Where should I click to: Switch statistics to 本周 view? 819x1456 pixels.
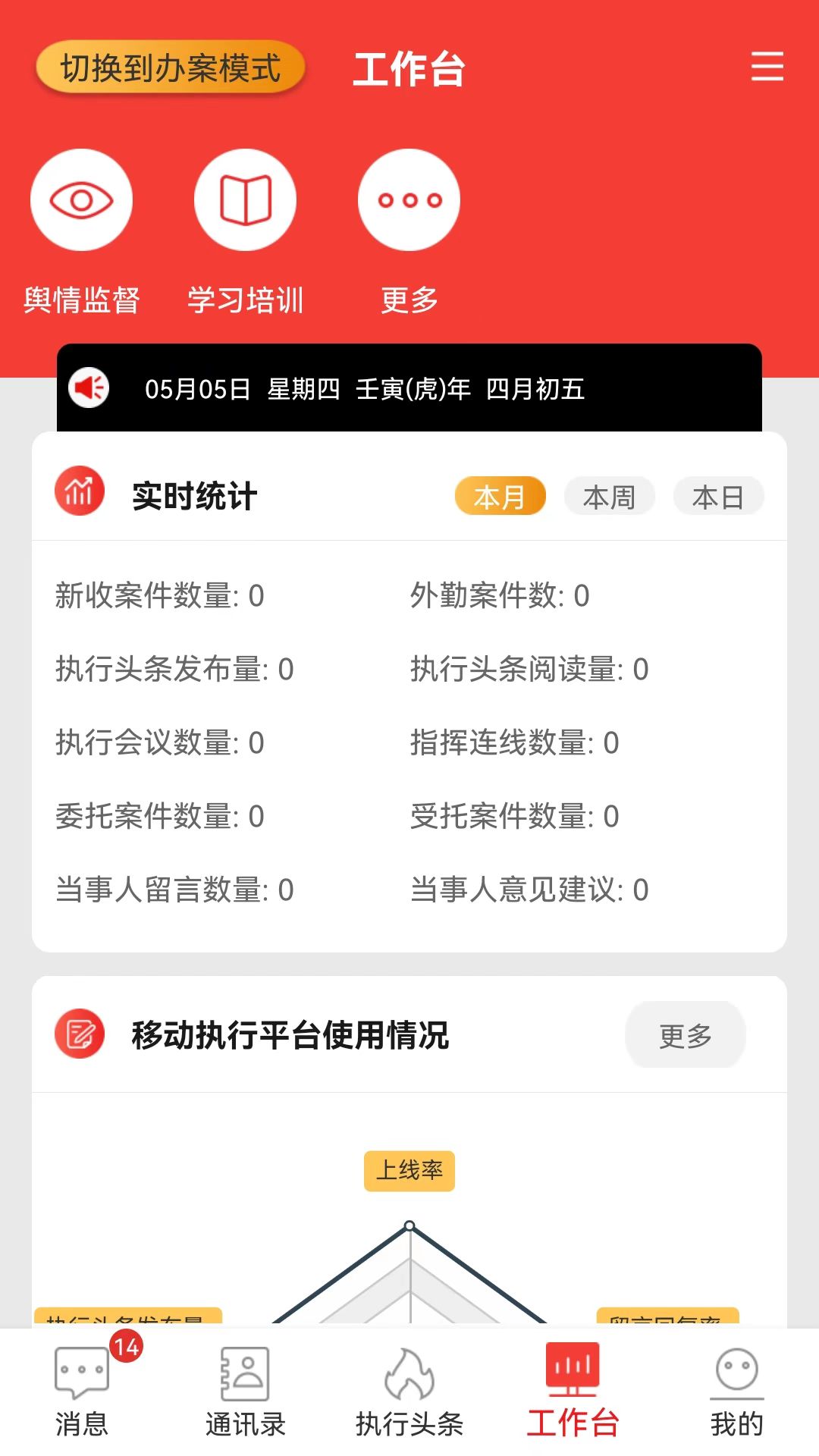[608, 495]
